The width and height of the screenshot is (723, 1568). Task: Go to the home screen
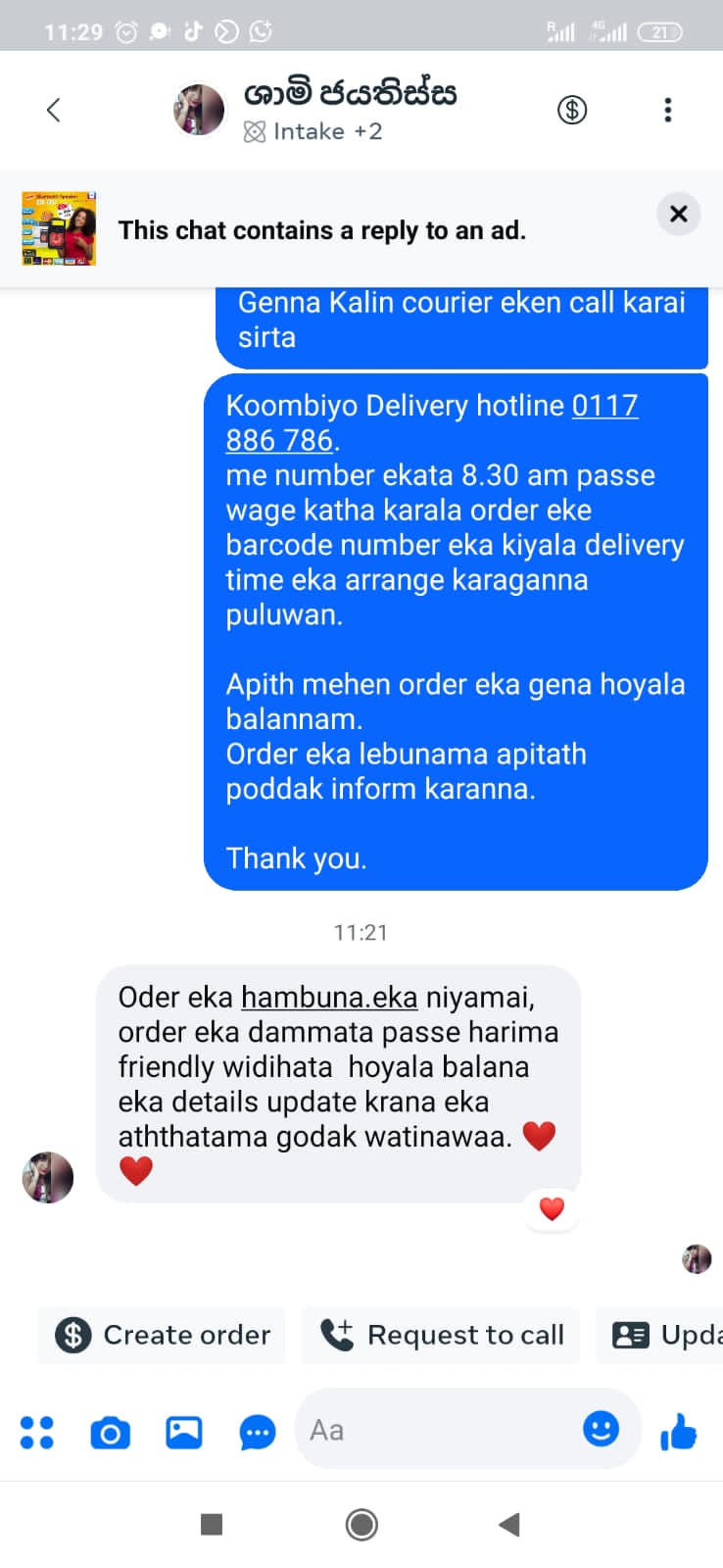coord(361,1525)
